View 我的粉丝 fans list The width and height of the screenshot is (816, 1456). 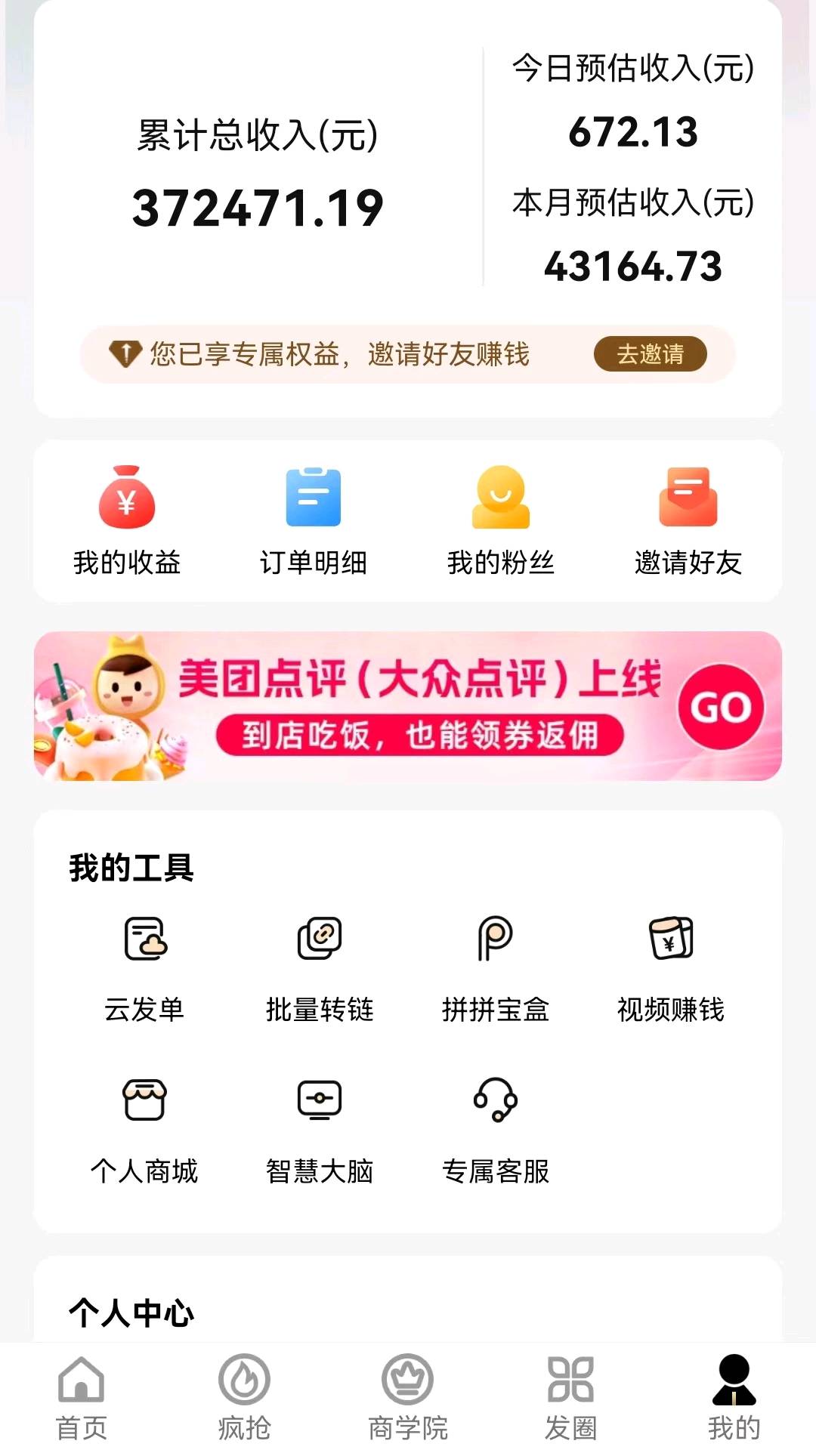[500, 520]
